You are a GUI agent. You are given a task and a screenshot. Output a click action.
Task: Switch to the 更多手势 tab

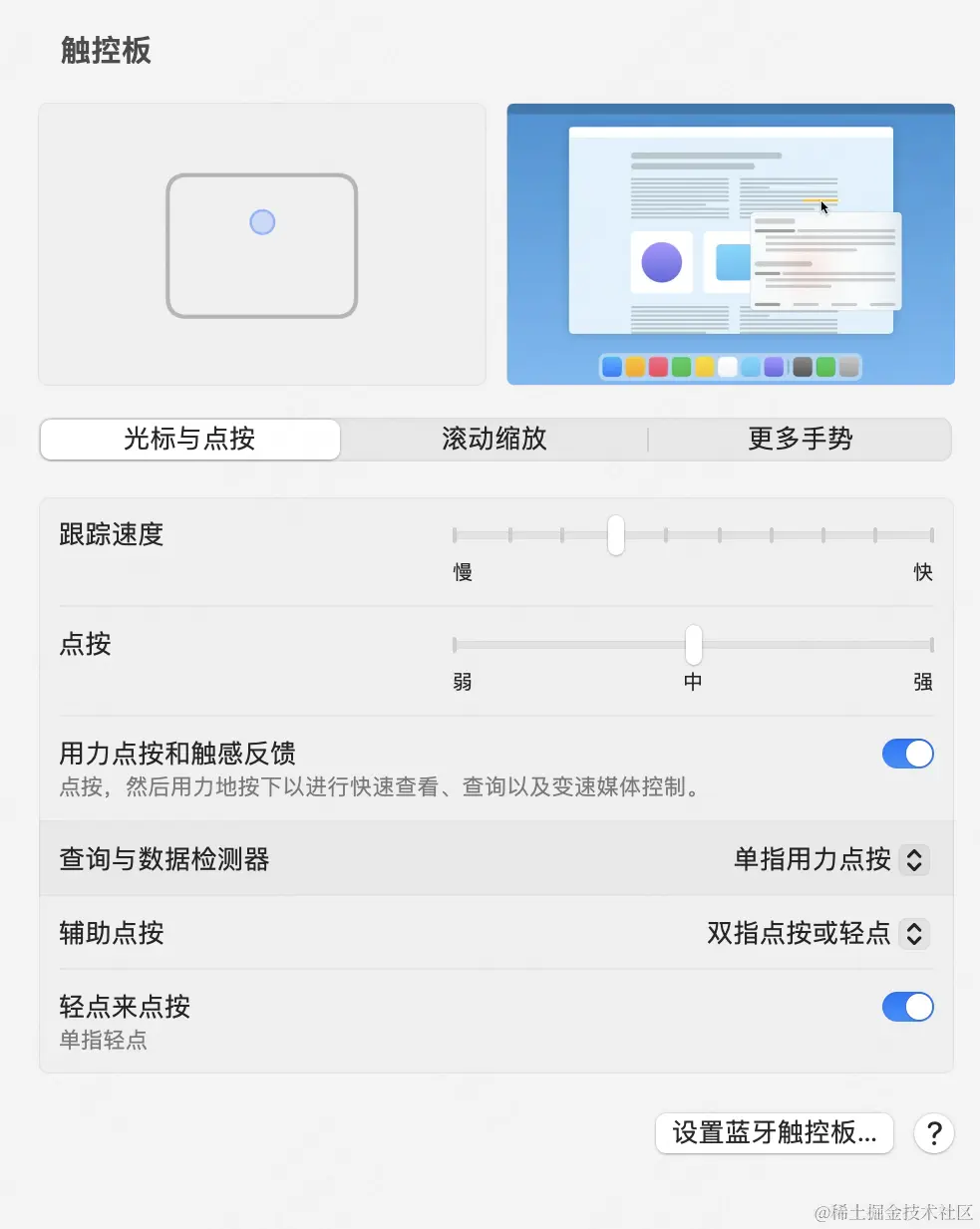(x=800, y=439)
